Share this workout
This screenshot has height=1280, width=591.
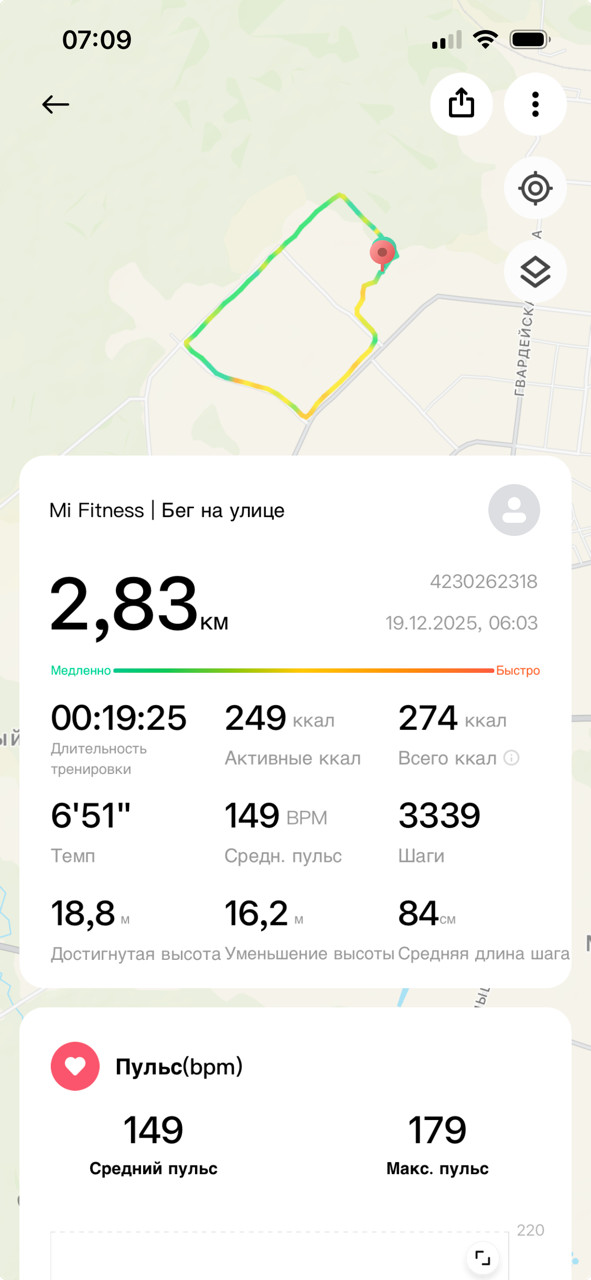tap(461, 104)
